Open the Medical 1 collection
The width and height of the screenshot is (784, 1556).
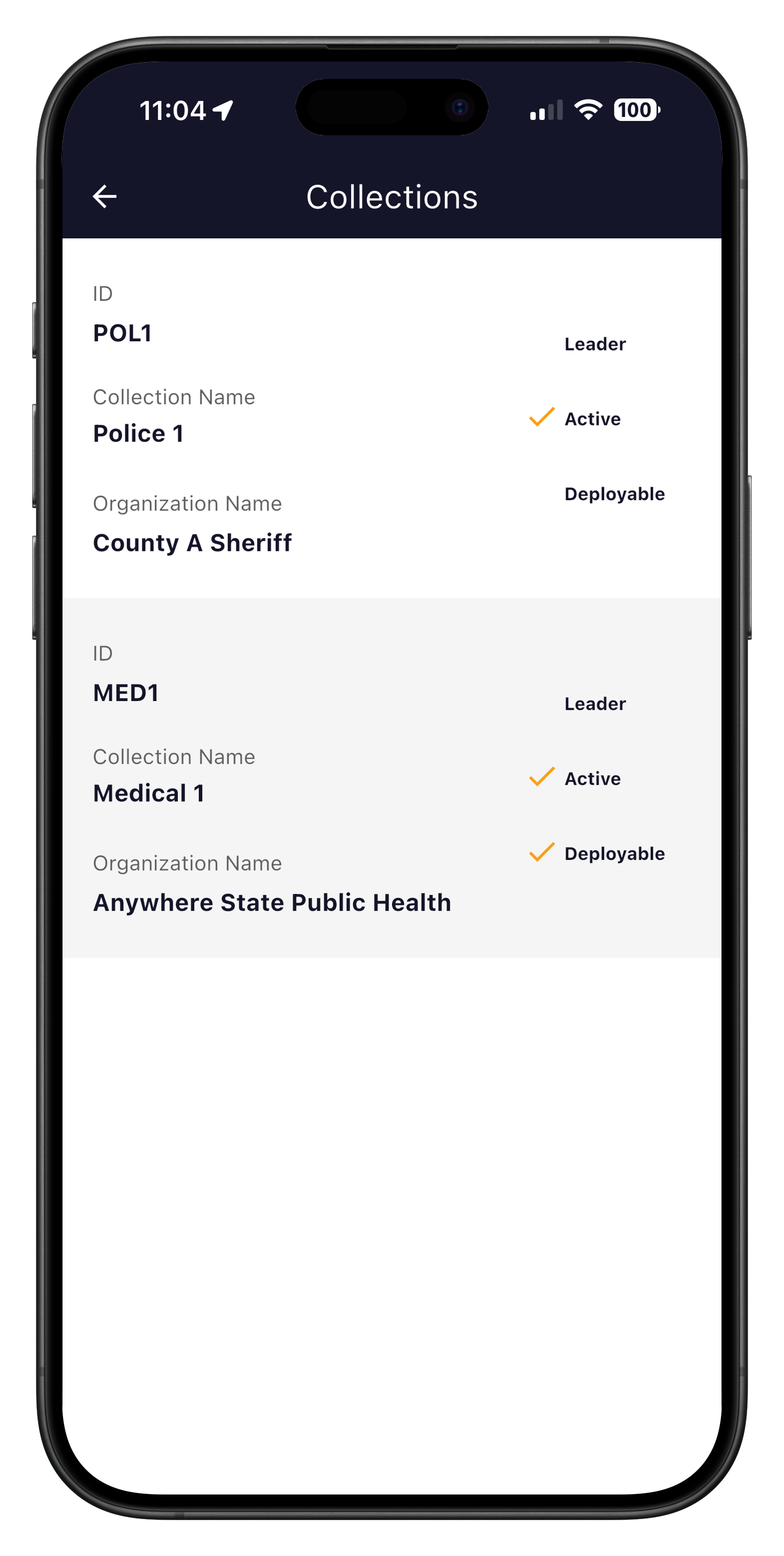click(x=149, y=792)
